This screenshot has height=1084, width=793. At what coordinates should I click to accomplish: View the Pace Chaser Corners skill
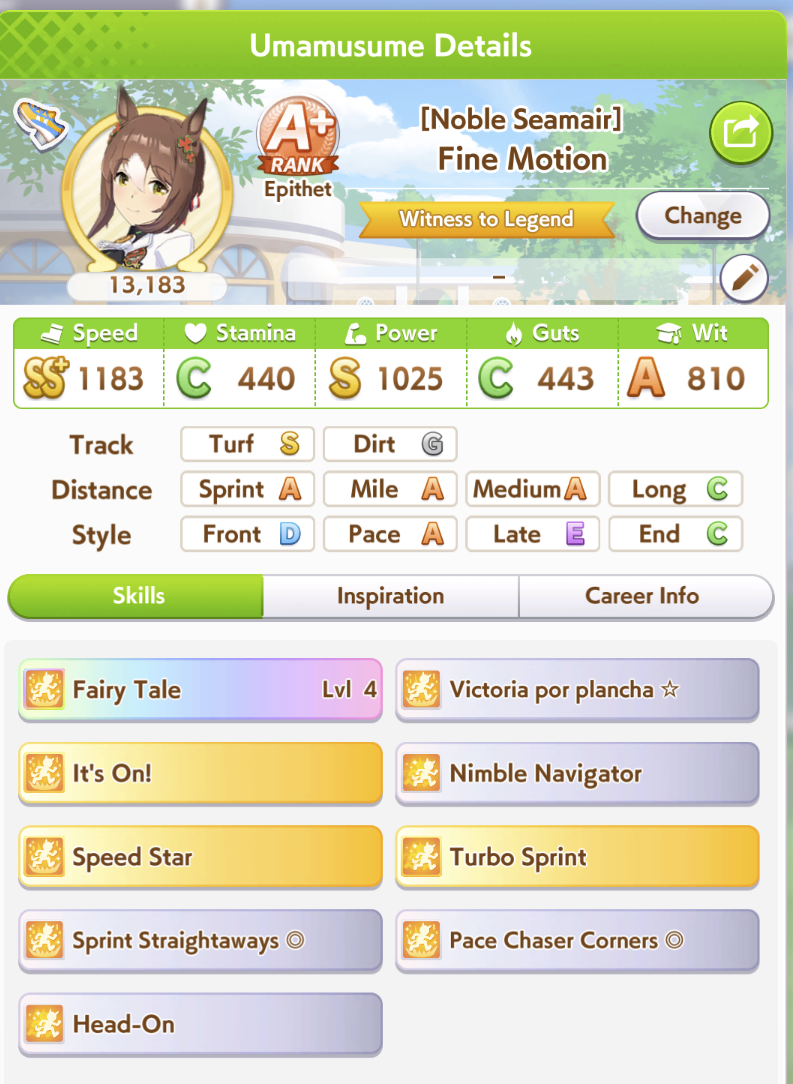pyautogui.click(x=577, y=940)
